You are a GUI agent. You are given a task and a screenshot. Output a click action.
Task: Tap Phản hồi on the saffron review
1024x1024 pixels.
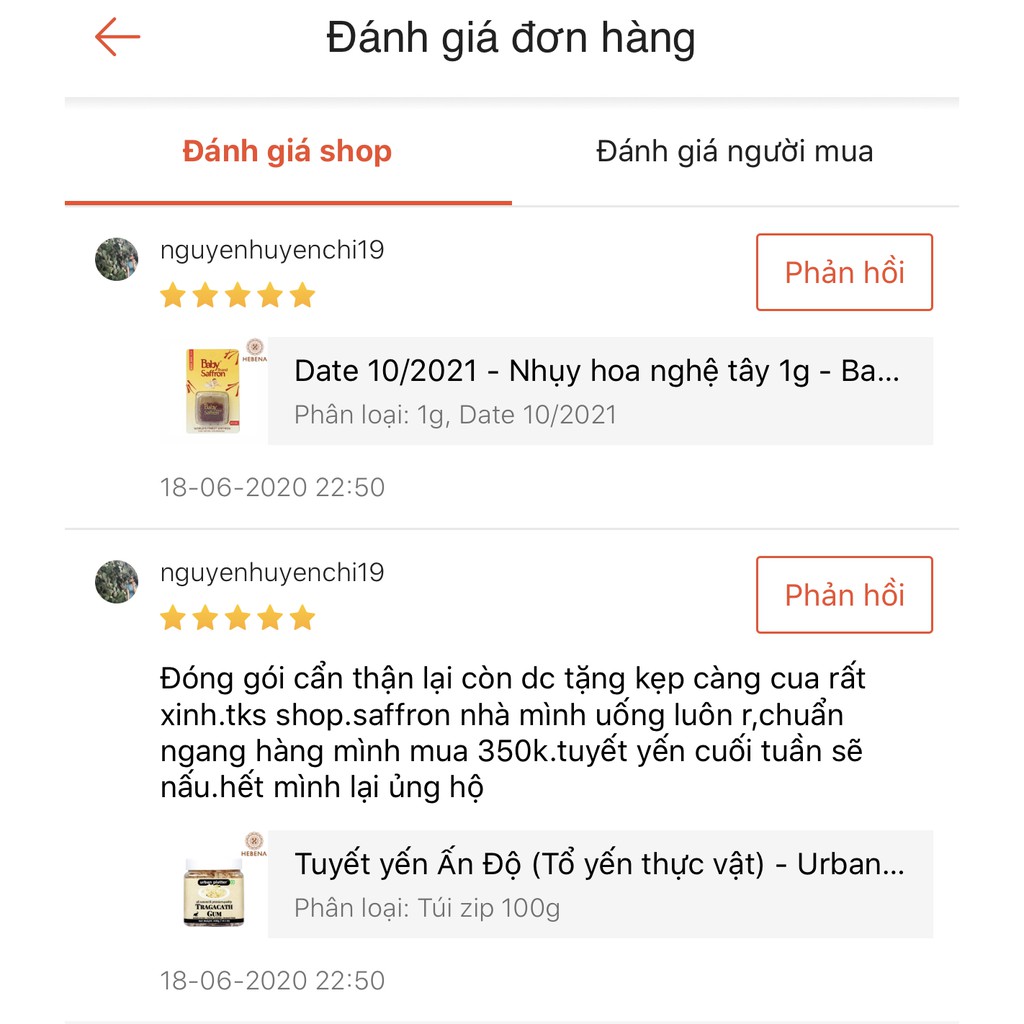843,272
